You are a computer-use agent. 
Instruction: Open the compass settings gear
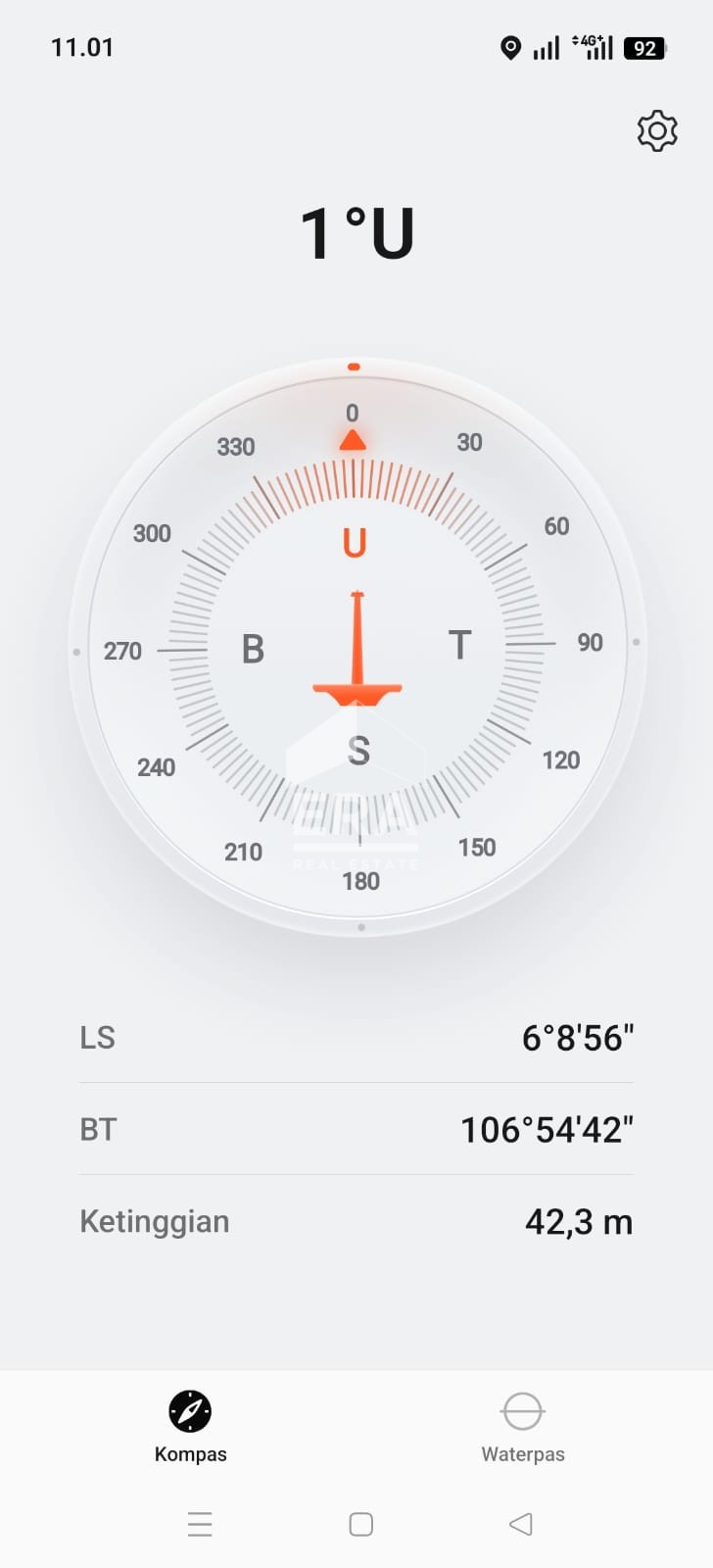(x=657, y=130)
